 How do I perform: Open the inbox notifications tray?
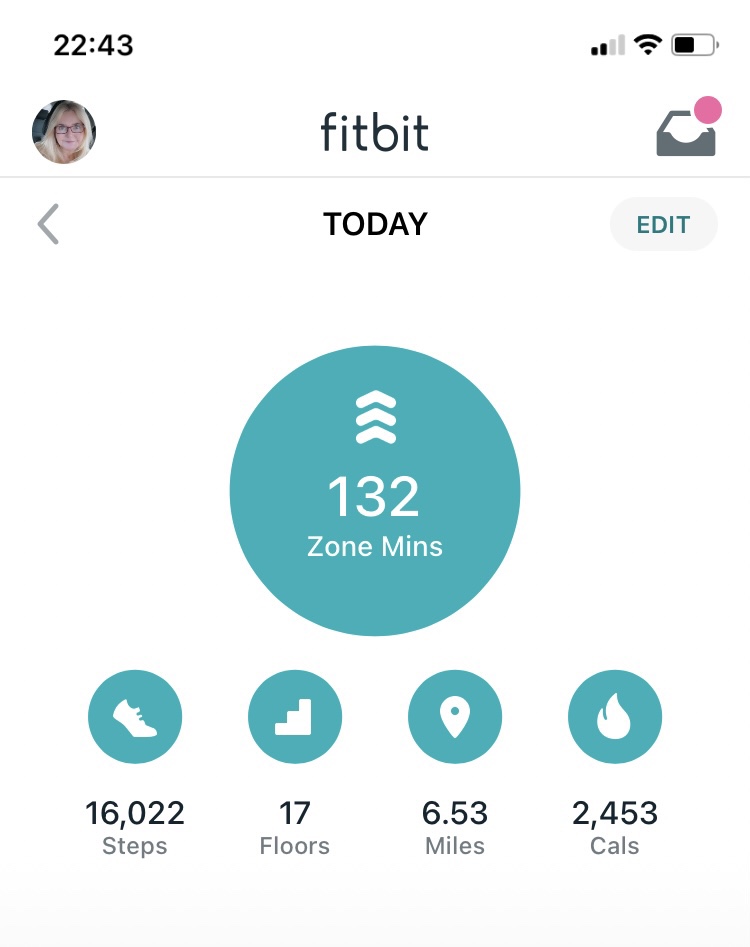[686, 131]
